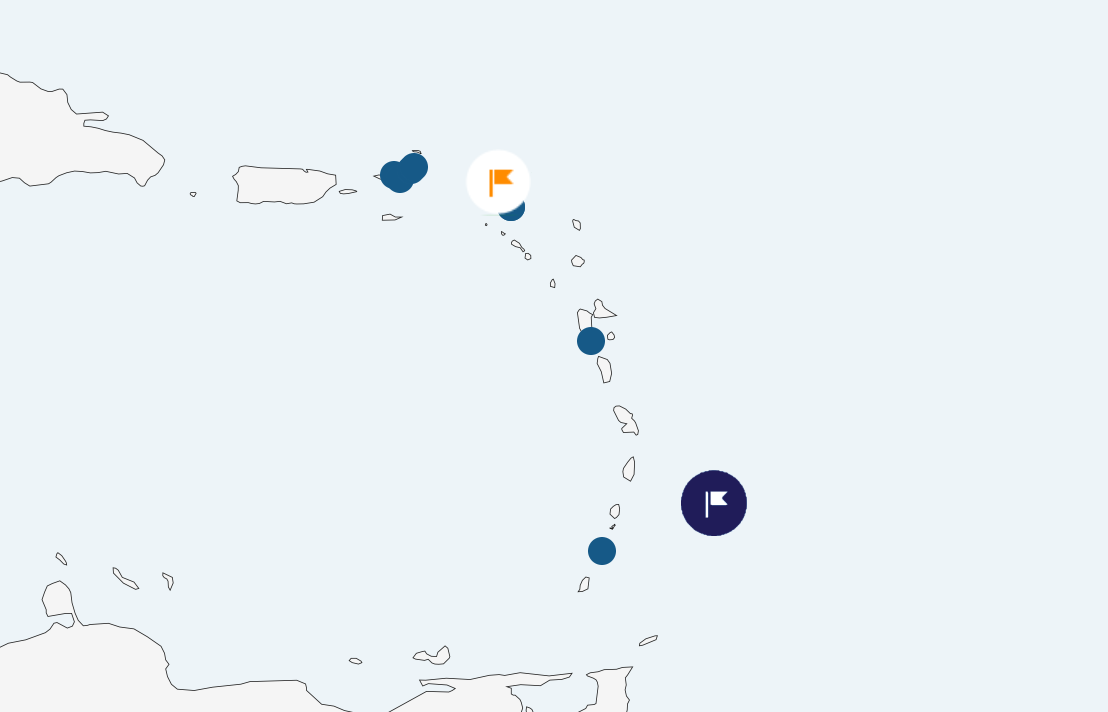Tap the blue dot marker over Guadeloupe

point(591,341)
